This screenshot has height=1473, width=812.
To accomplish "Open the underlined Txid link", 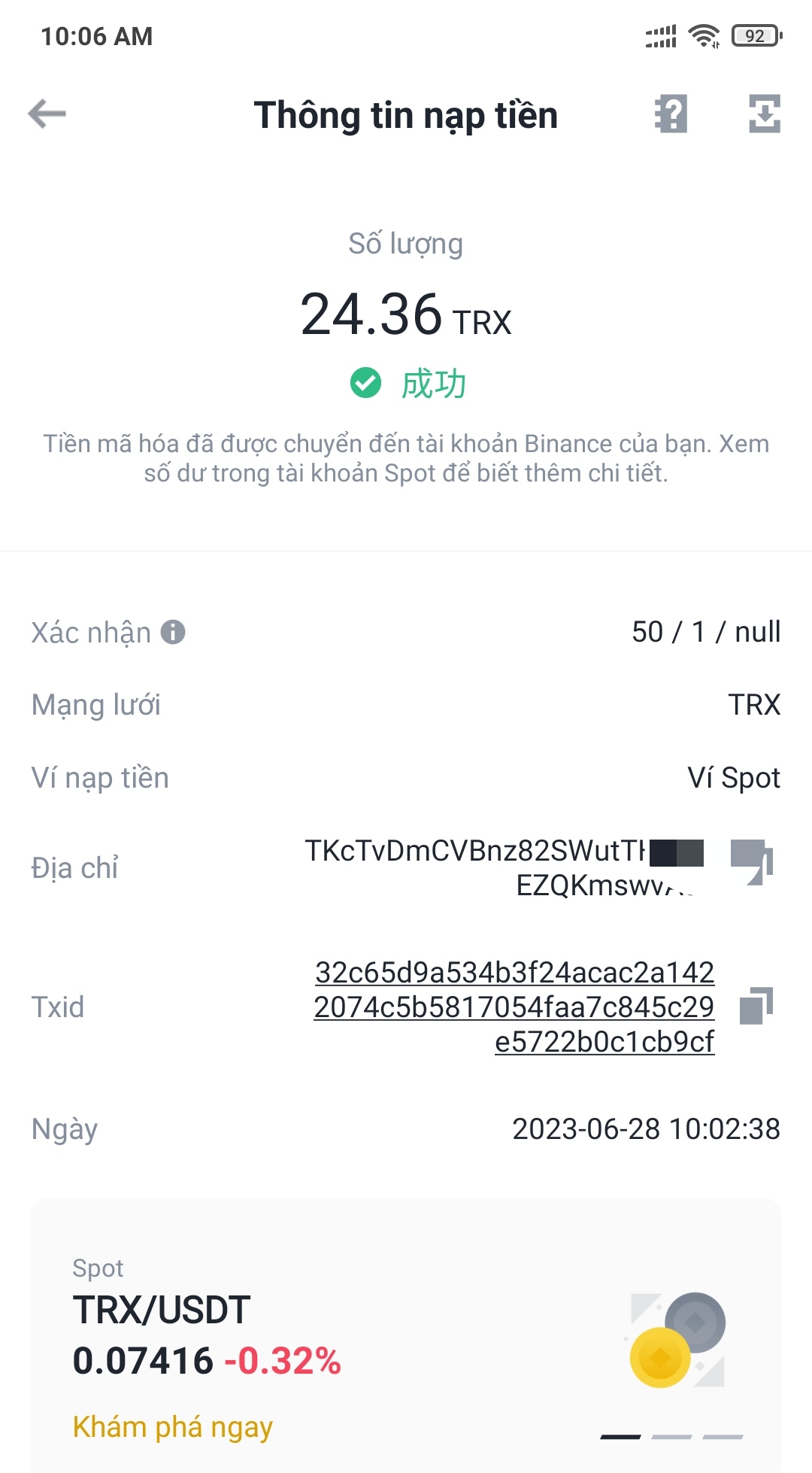I will [x=514, y=1007].
